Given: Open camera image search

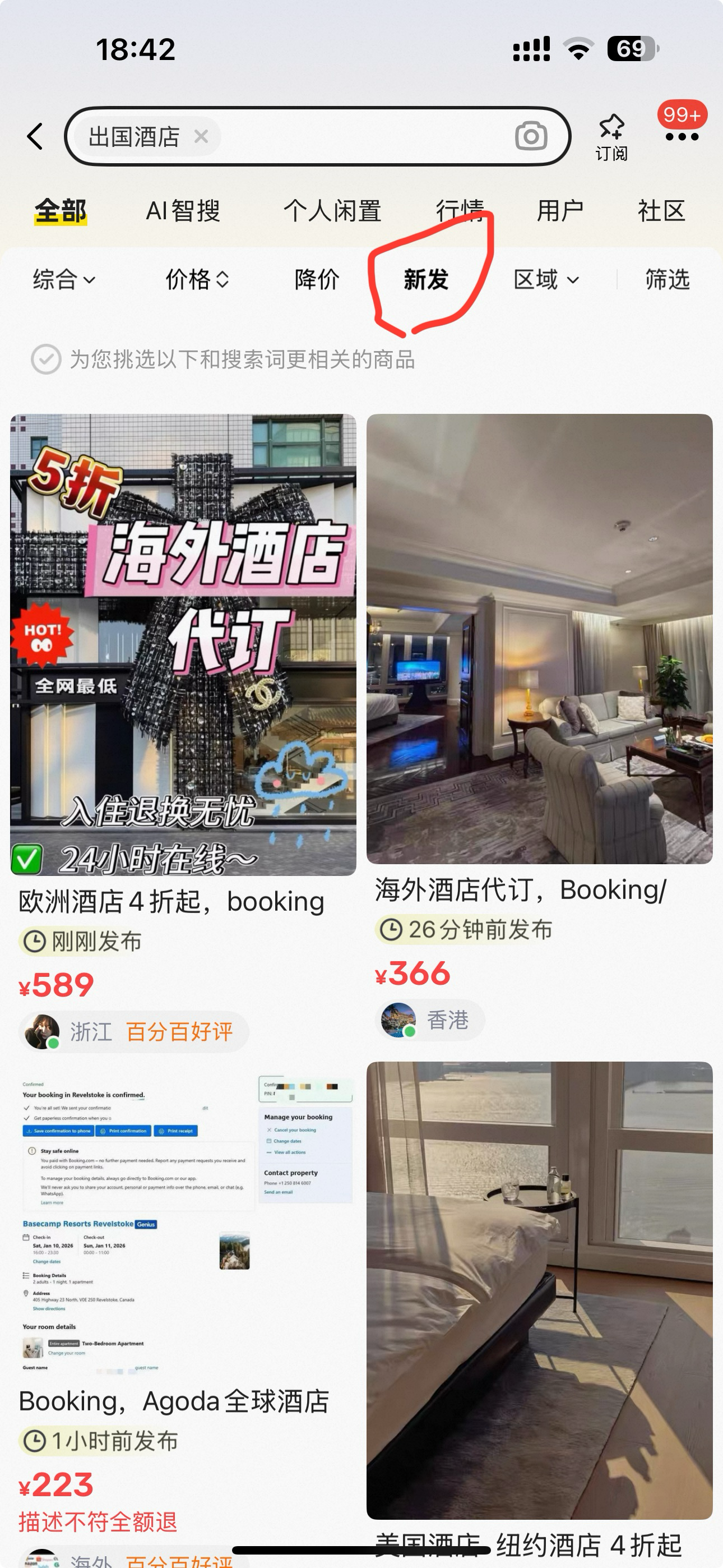Looking at the screenshot, I should (x=531, y=136).
